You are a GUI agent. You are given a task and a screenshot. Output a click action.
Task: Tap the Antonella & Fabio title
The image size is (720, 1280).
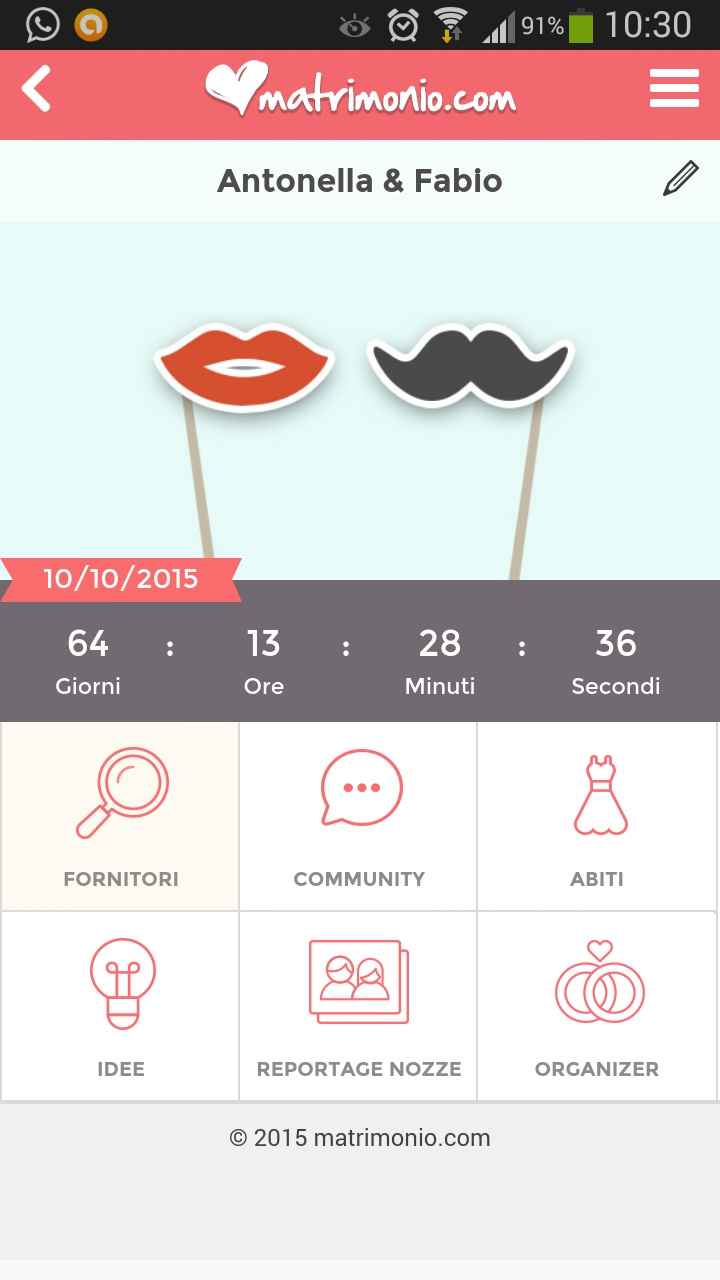[360, 180]
